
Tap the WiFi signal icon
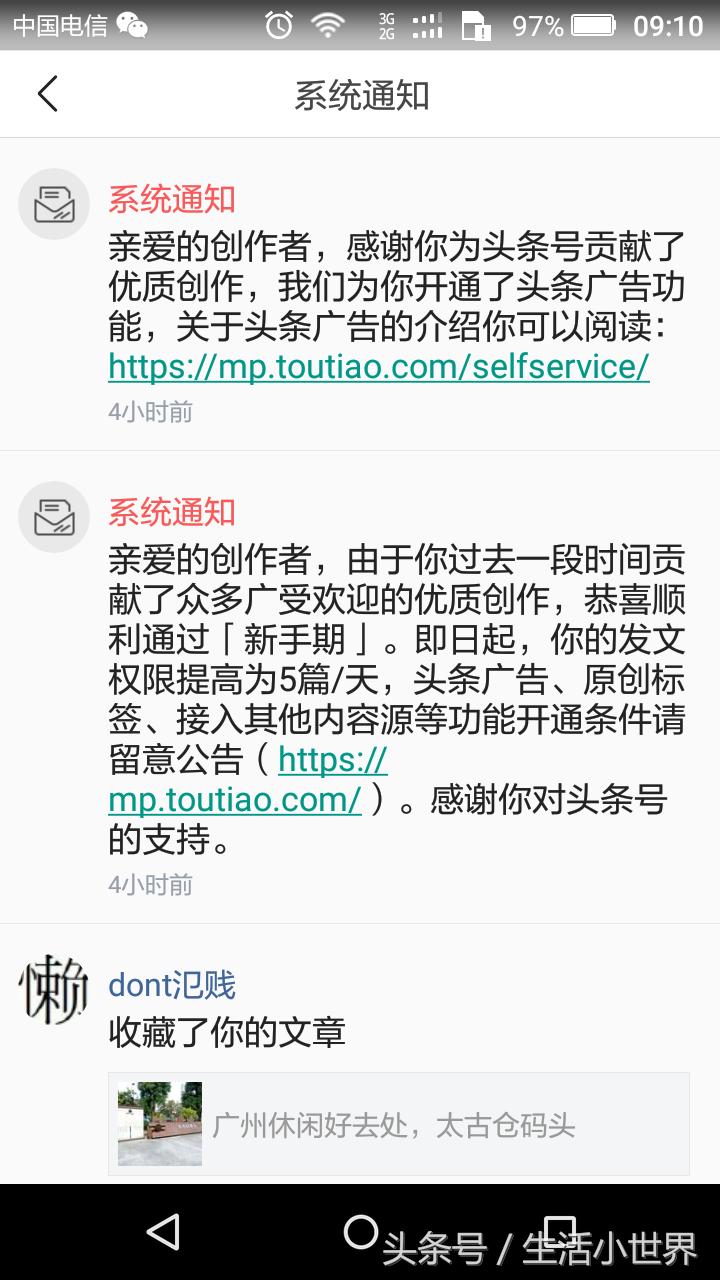click(330, 25)
